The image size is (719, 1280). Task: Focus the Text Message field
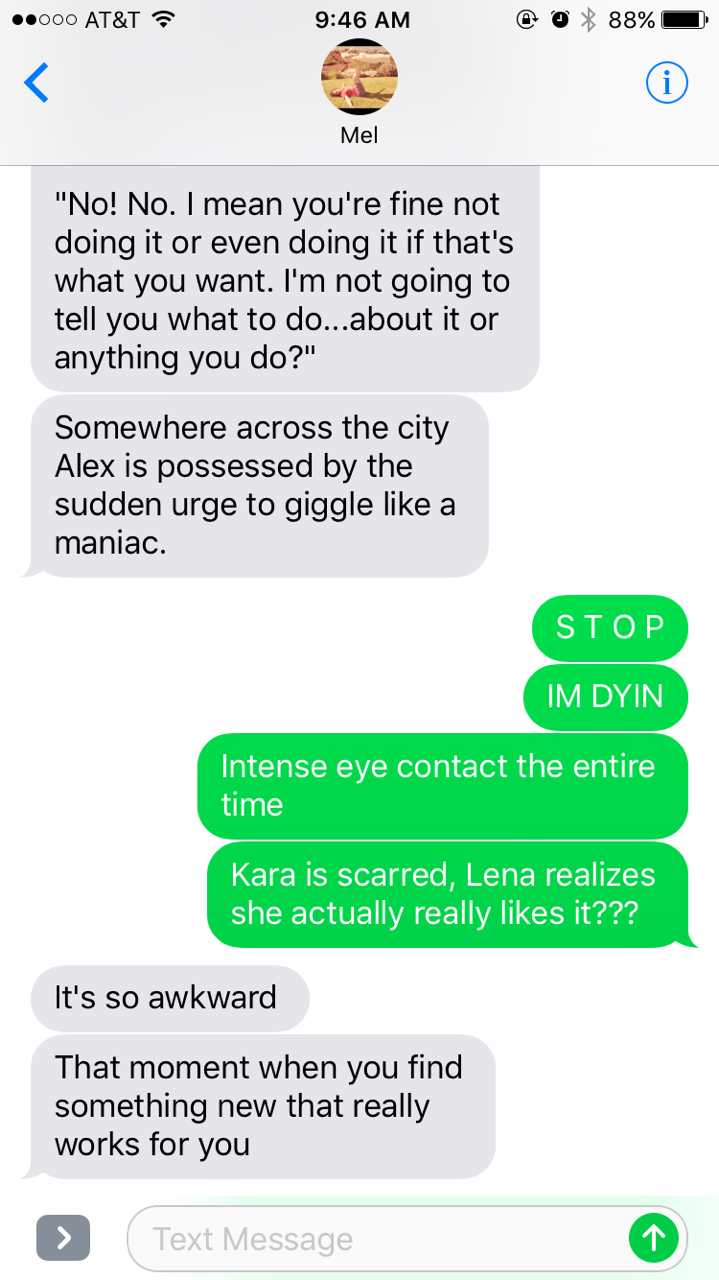tap(380, 1239)
